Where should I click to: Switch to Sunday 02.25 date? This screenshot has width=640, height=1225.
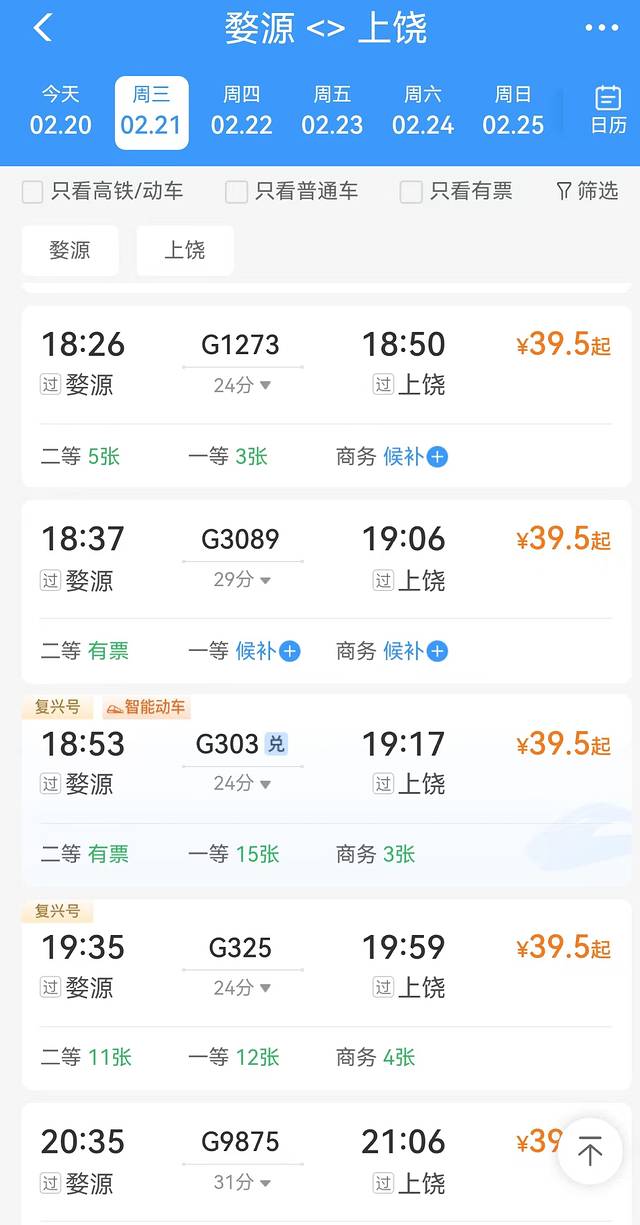[513, 111]
